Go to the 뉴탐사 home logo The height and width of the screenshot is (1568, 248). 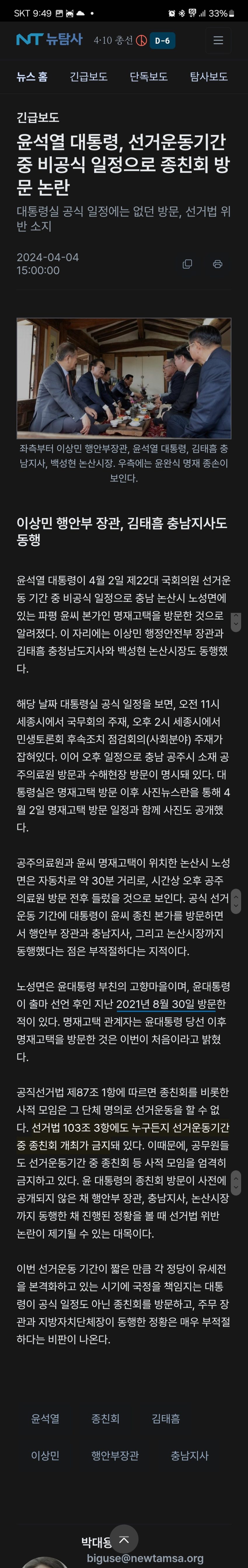click(49, 39)
